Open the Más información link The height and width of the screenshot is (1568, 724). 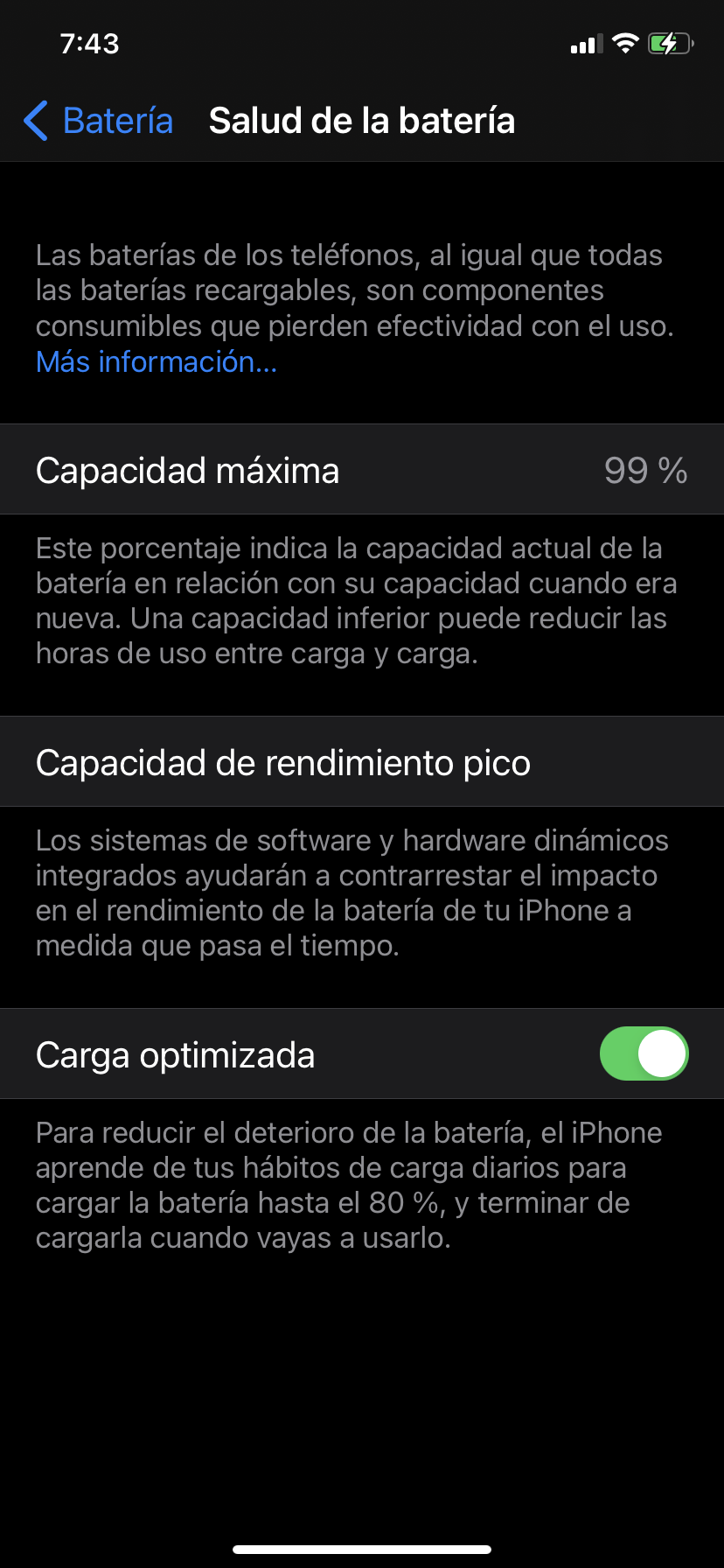coord(157,361)
